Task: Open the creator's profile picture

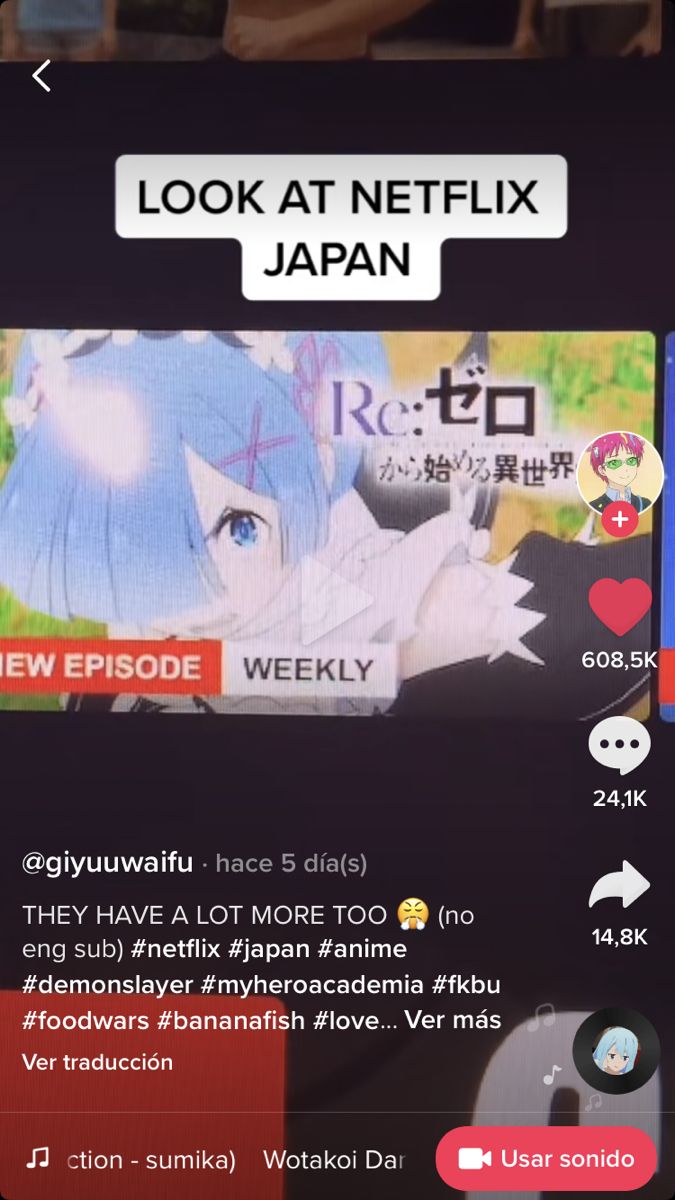Action: pos(620,475)
